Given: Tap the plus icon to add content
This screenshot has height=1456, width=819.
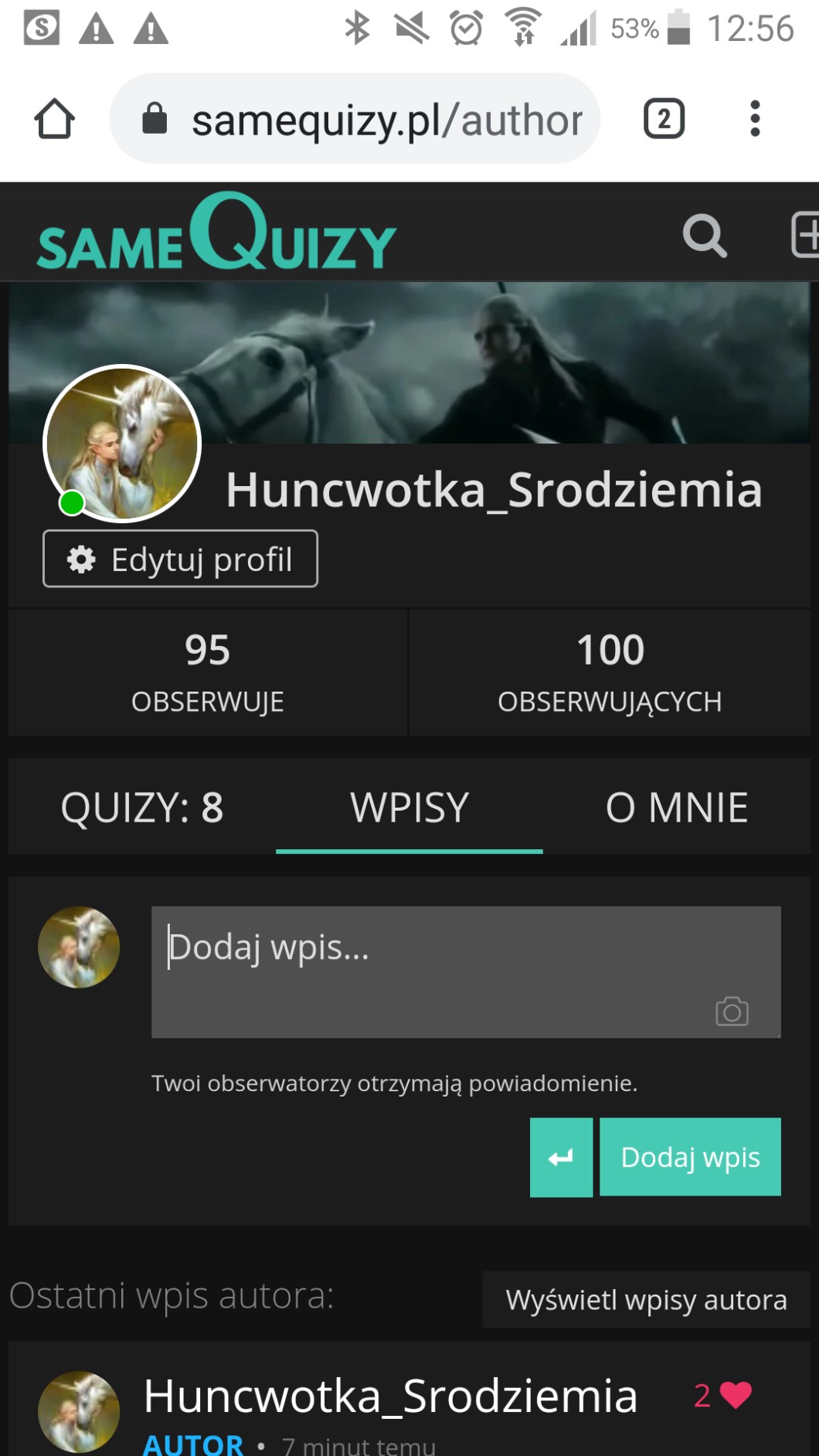Looking at the screenshot, I should 805,234.
